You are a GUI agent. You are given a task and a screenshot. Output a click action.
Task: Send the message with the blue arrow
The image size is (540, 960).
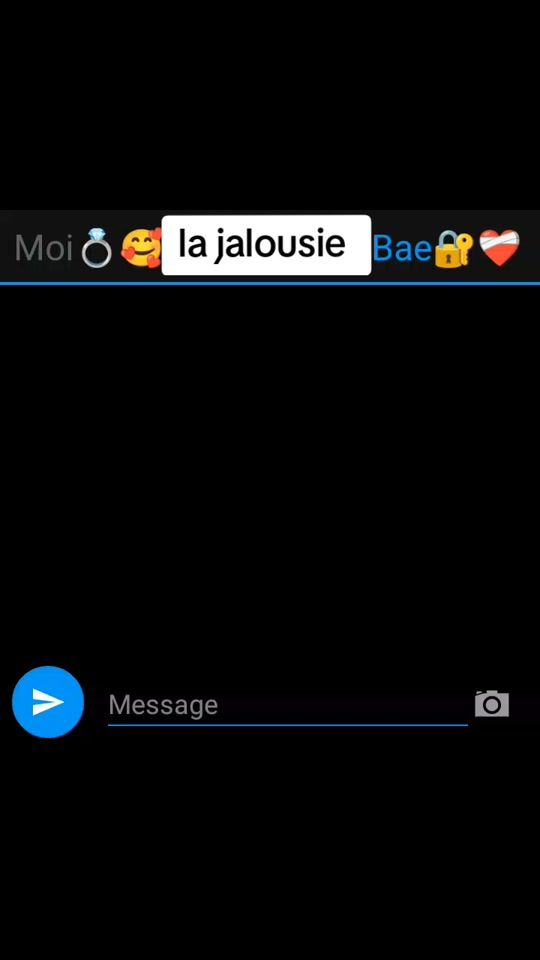(48, 702)
